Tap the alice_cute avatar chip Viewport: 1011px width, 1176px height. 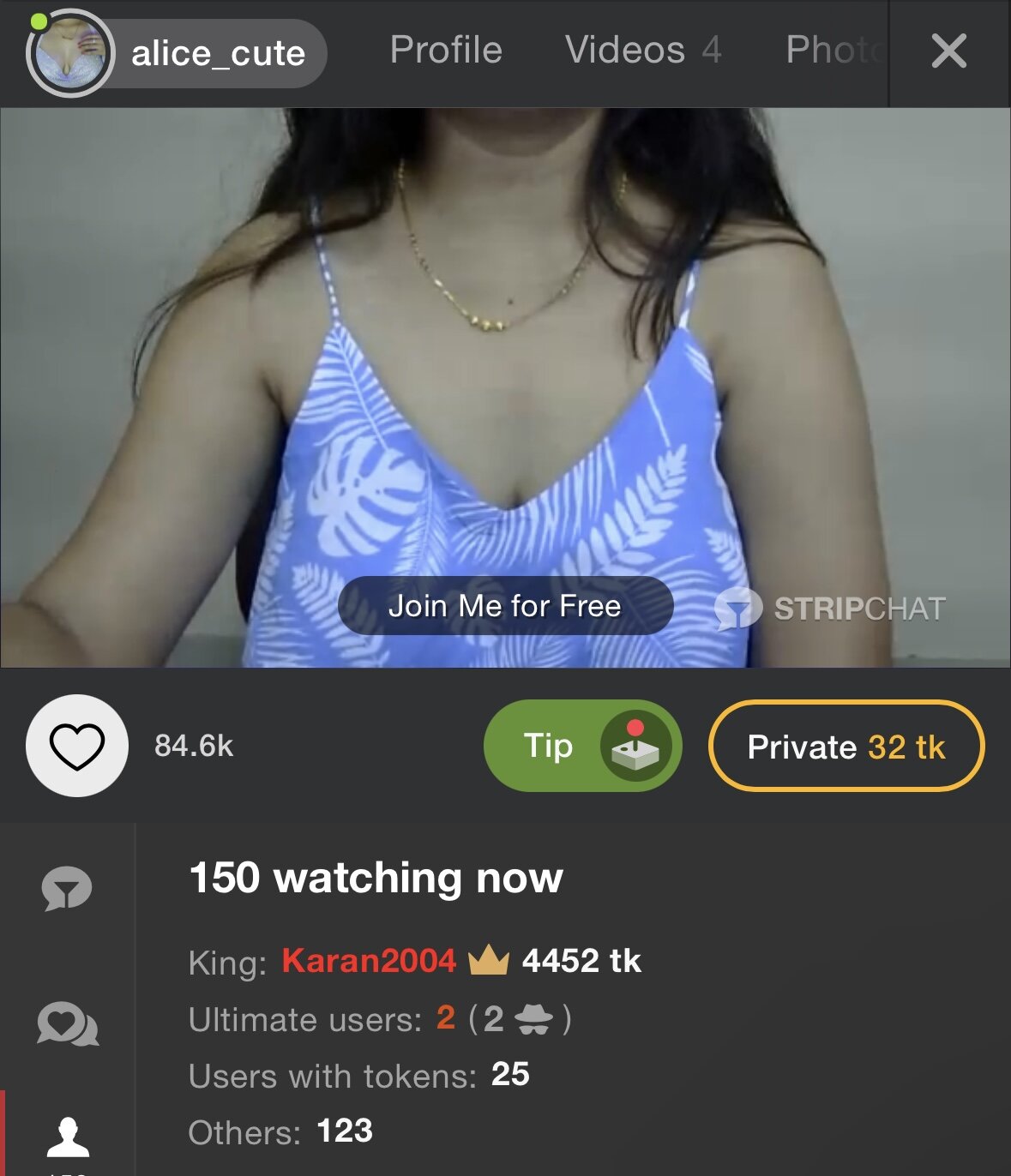pos(176,53)
